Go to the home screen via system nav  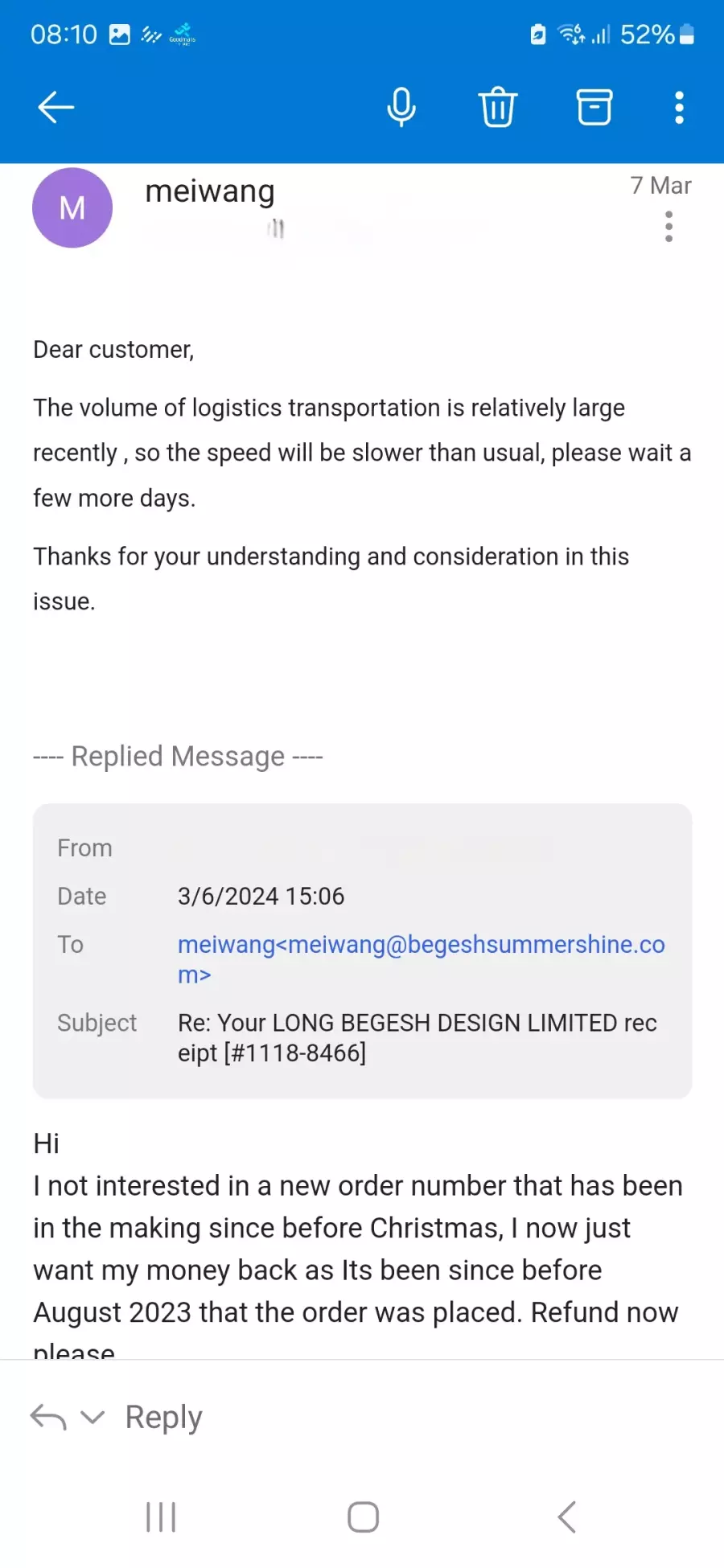pyautogui.click(x=363, y=1517)
